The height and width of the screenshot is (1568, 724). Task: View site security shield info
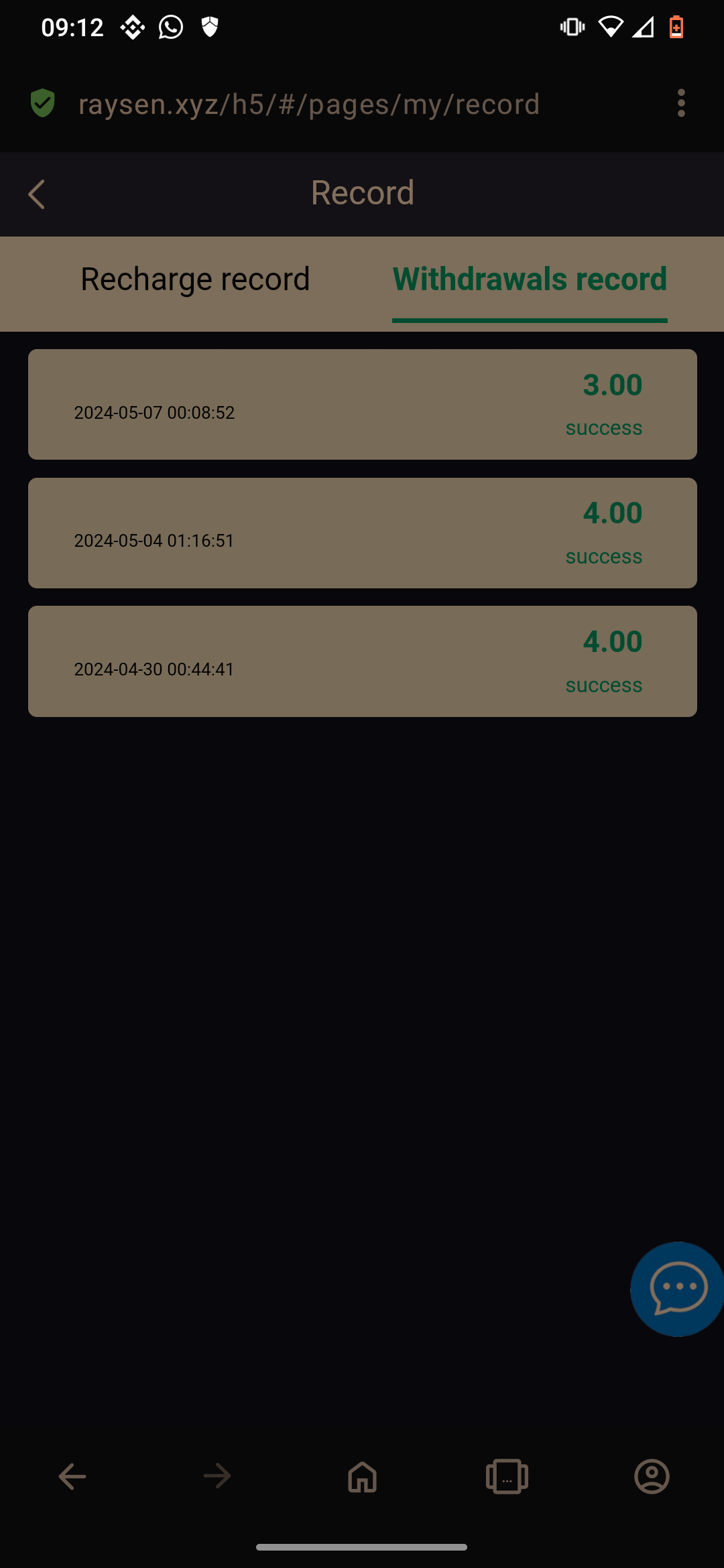tap(43, 103)
